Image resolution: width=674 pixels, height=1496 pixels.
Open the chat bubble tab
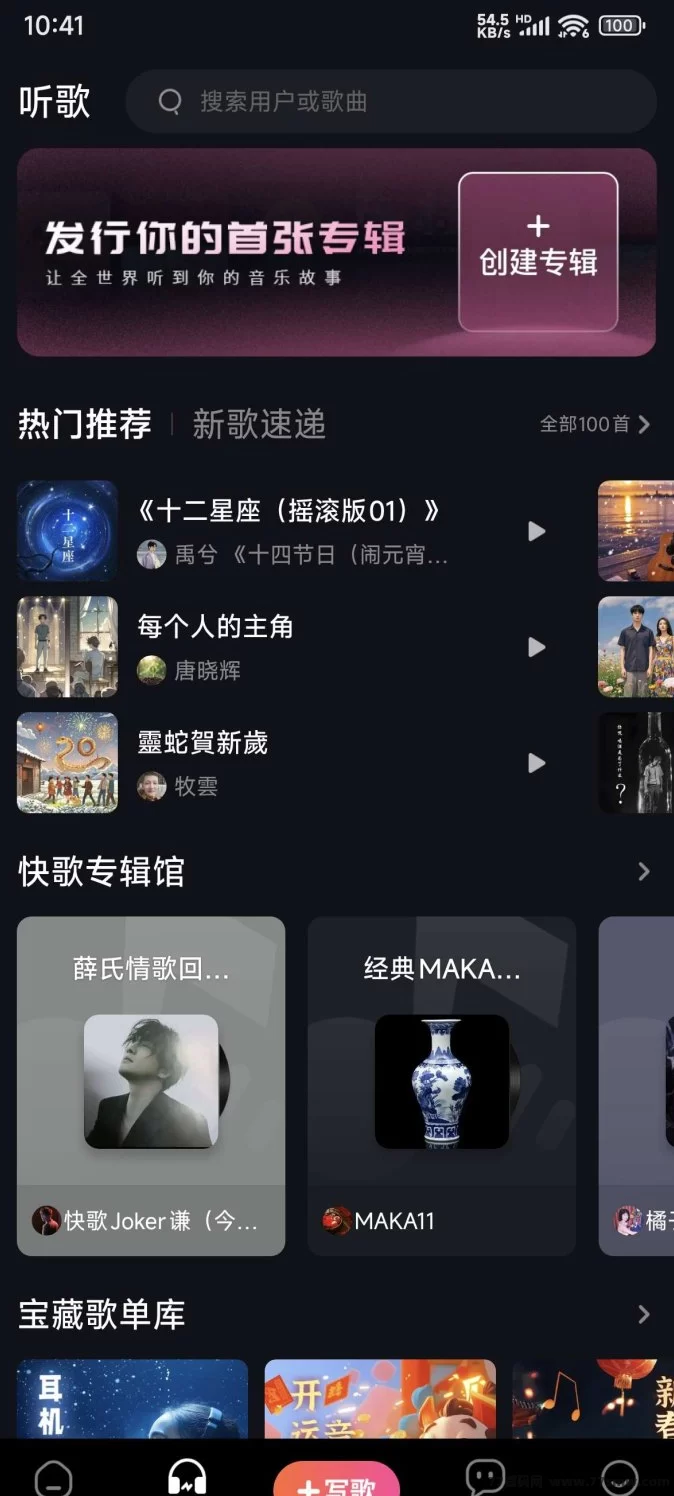click(486, 1476)
